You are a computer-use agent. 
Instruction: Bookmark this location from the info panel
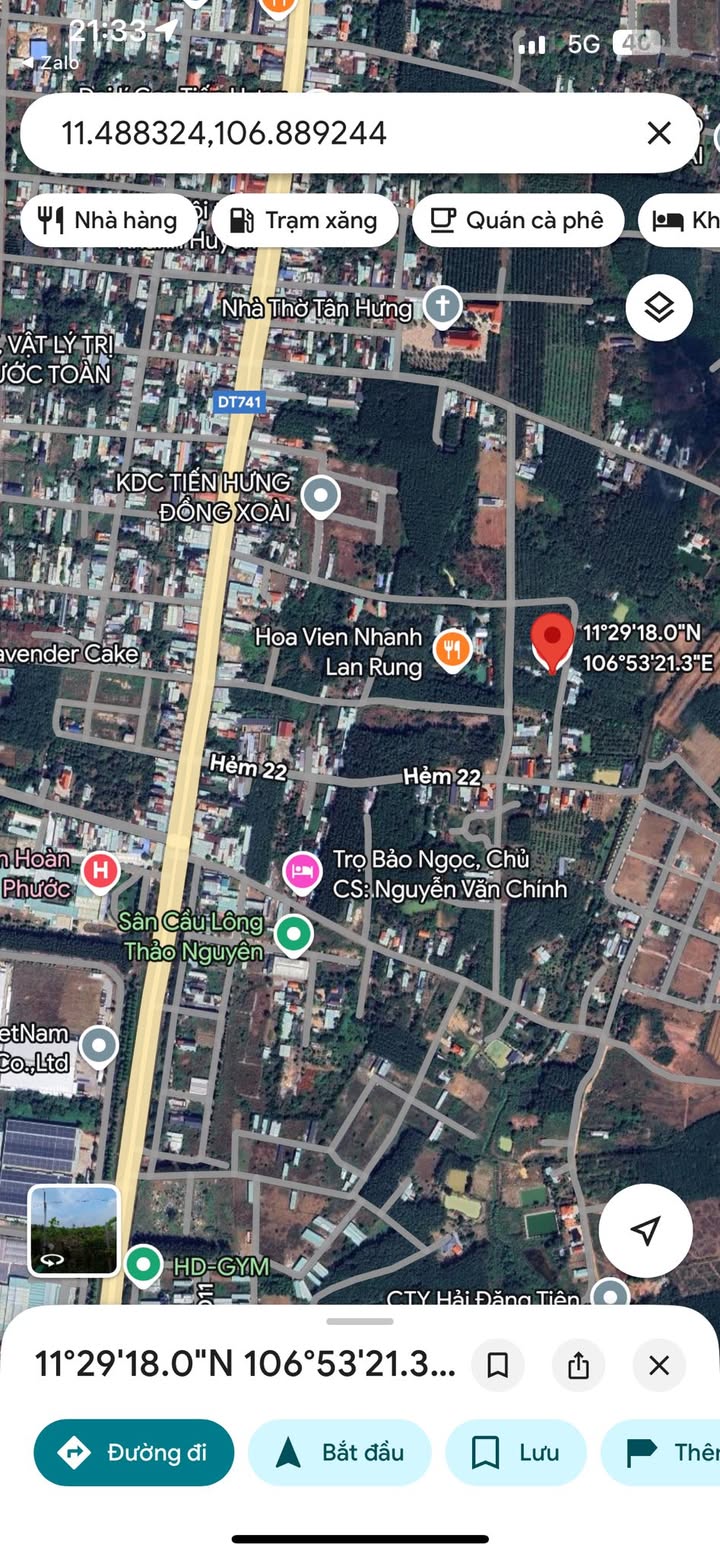tap(497, 1365)
